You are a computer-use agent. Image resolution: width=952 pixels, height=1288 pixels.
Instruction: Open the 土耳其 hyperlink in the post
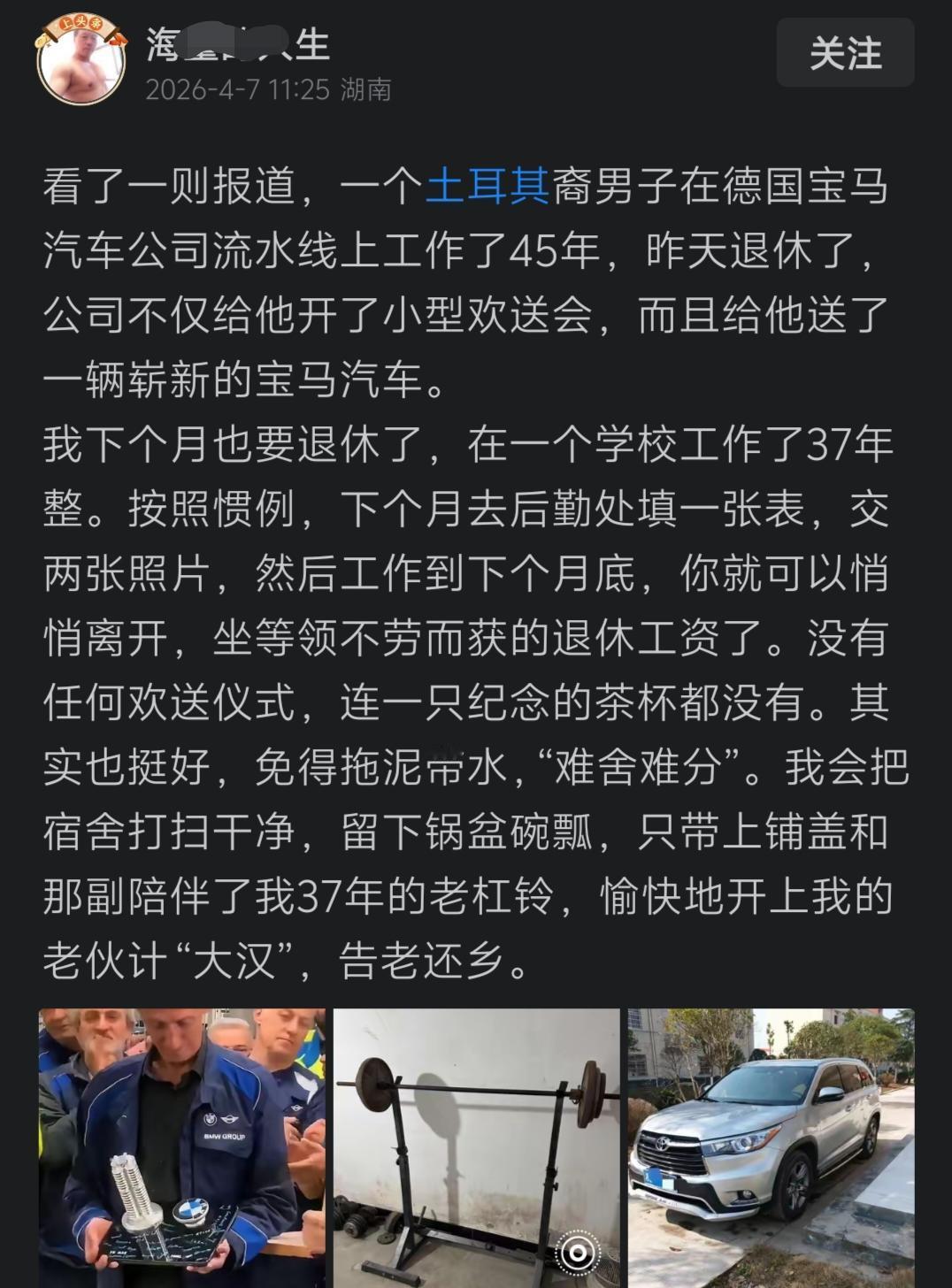click(x=489, y=188)
